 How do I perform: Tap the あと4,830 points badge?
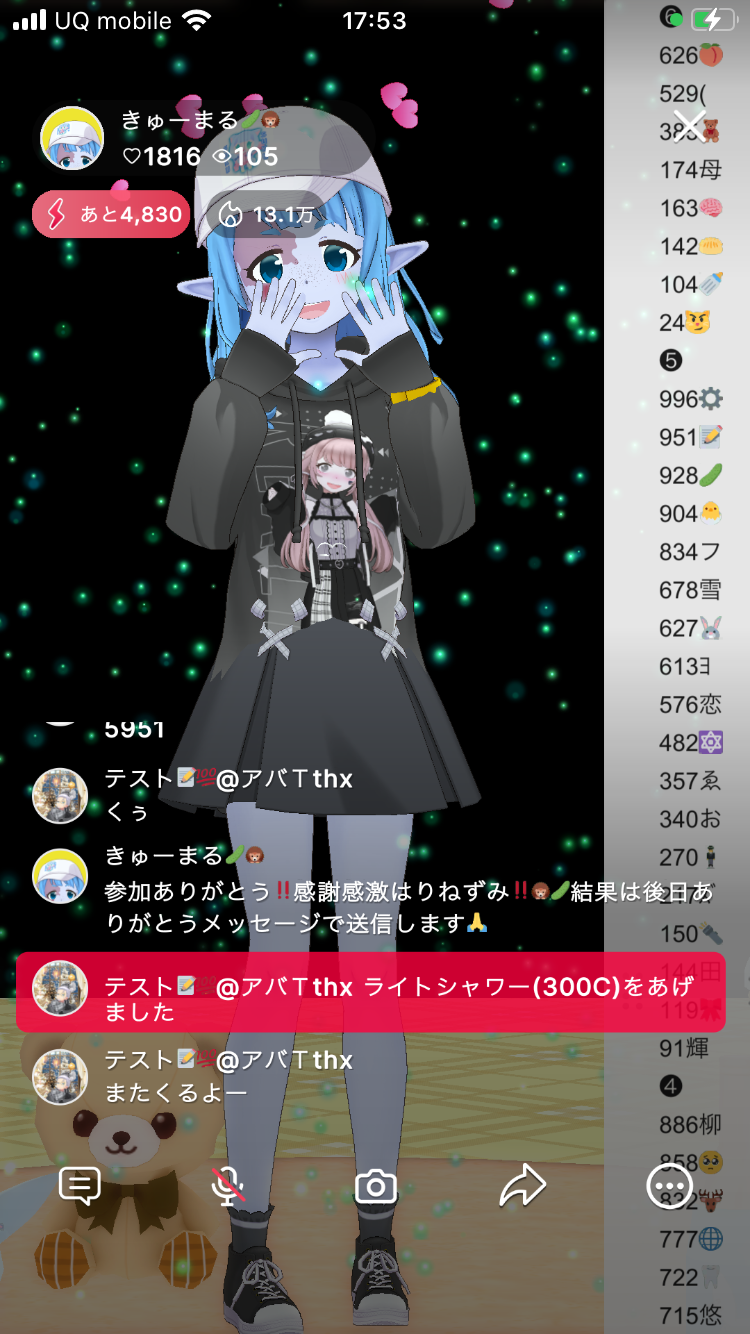(111, 214)
